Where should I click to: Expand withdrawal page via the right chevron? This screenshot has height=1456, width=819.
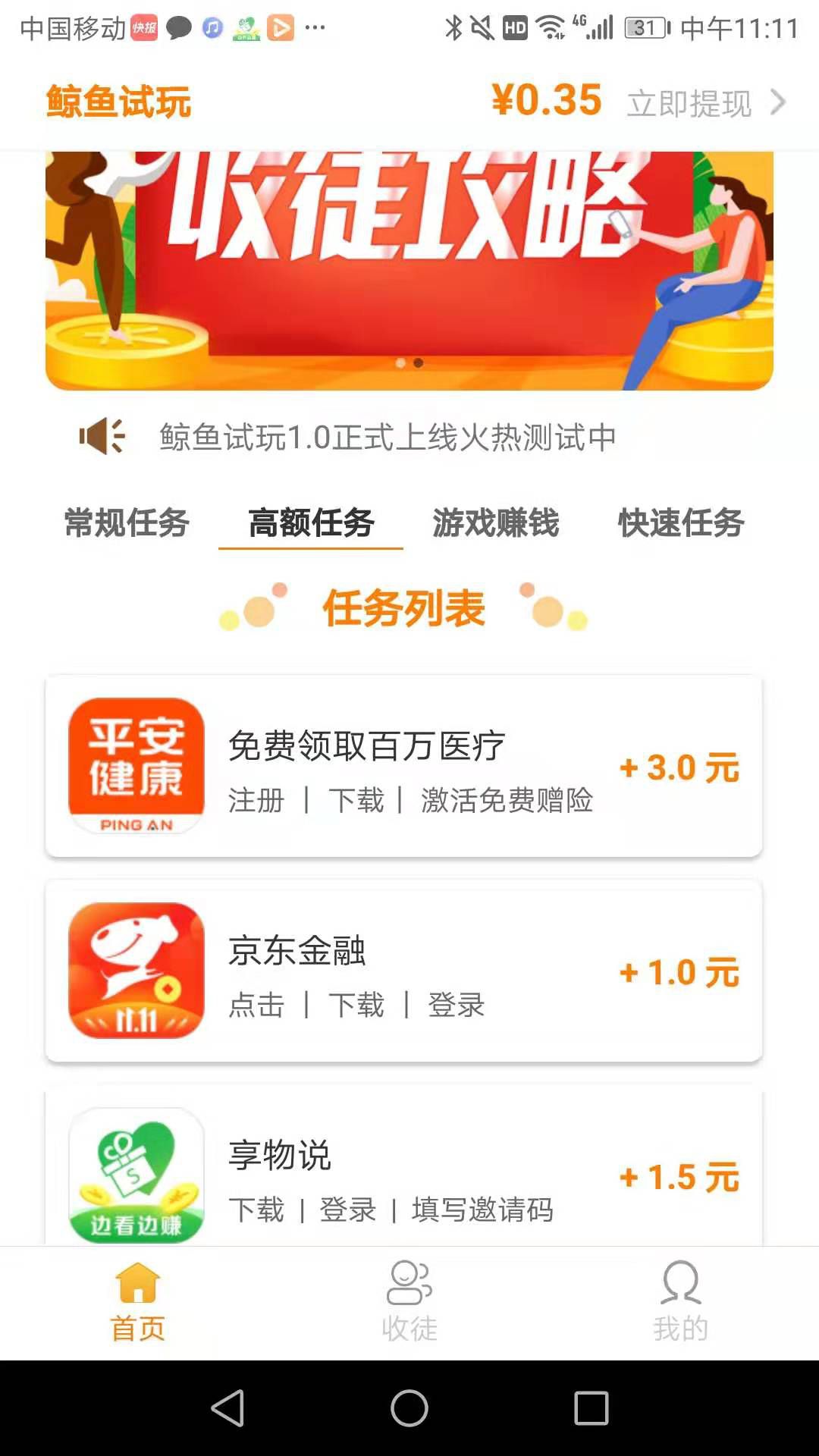coord(778,103)
